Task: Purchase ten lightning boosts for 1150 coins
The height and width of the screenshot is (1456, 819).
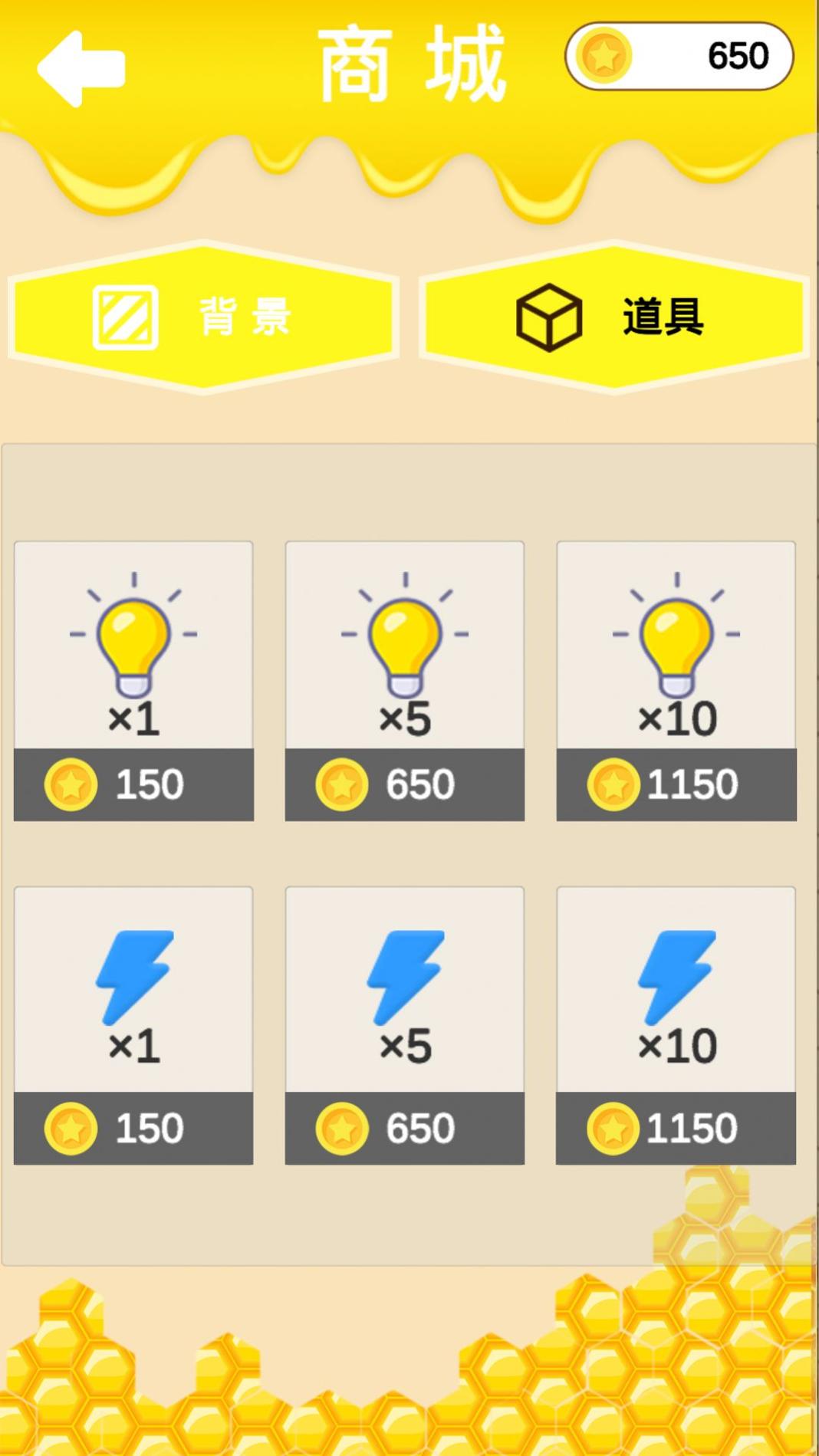Action: (x=676, y=1126)
